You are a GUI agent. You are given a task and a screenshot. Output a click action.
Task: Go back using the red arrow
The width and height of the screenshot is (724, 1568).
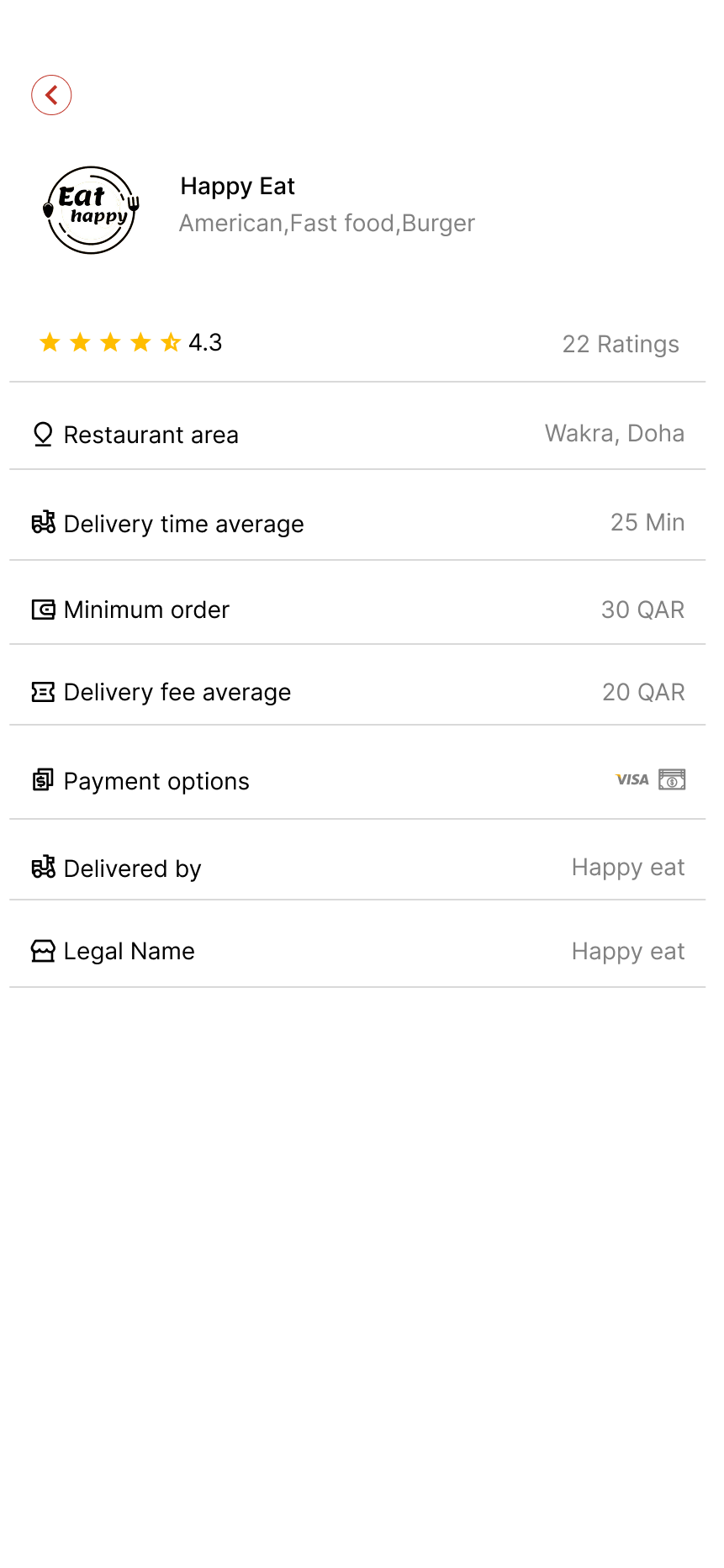[x=51, y=95]
